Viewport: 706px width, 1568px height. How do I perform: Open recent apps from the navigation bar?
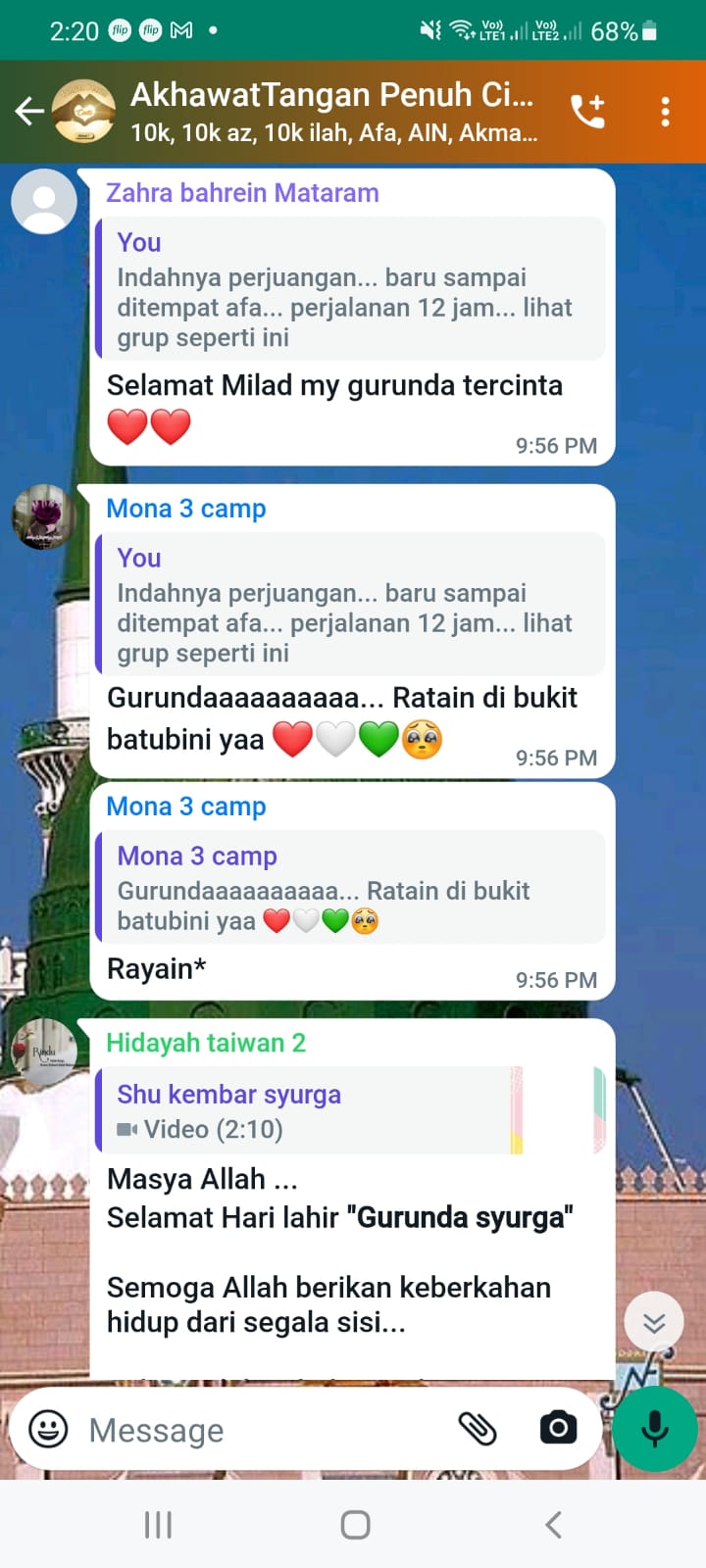click(158, 1525)
